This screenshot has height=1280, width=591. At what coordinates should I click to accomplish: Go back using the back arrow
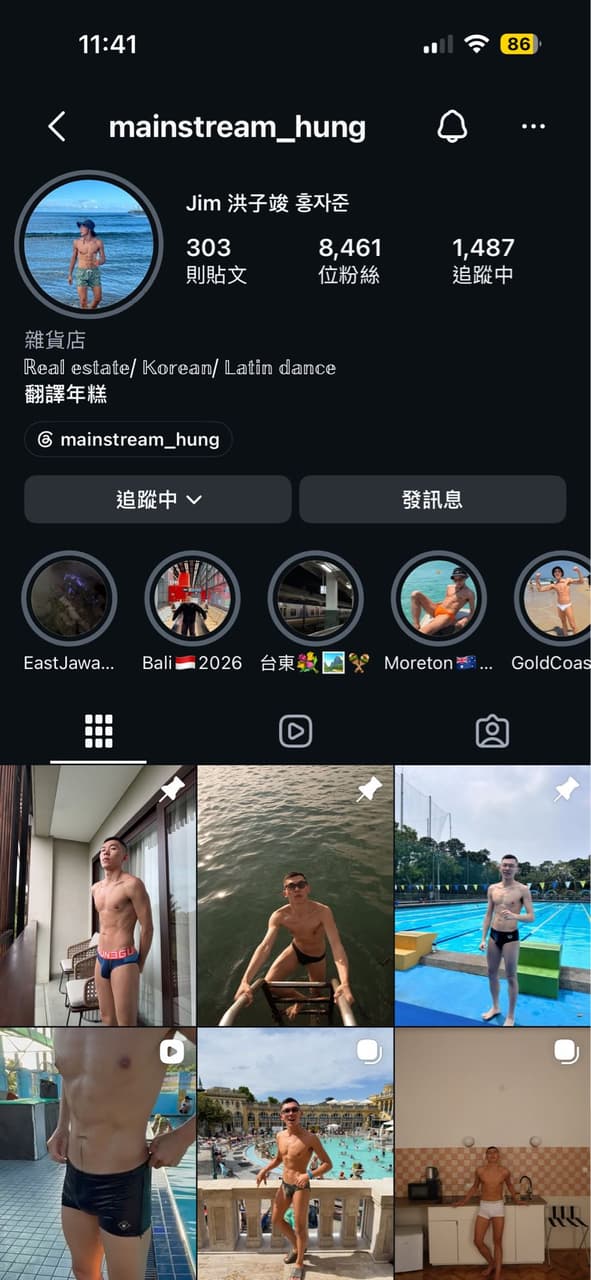pos(57,127)
